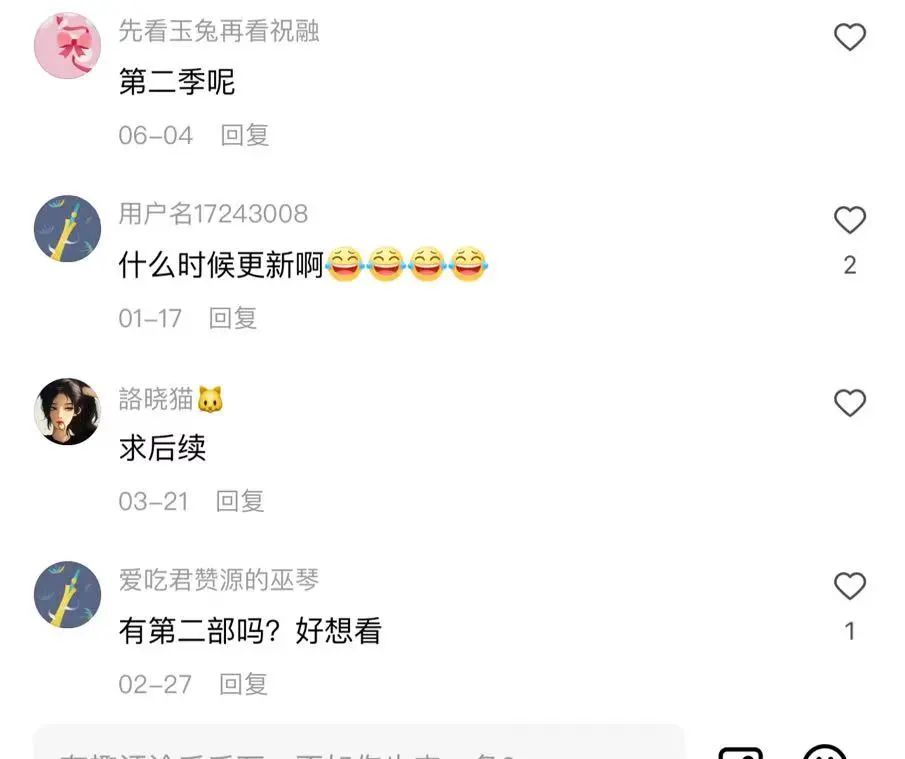Reply to 先看玉兔再看祝融's comment
The width and height of the screenshot is (905, 759).
[x=245, y=135]
